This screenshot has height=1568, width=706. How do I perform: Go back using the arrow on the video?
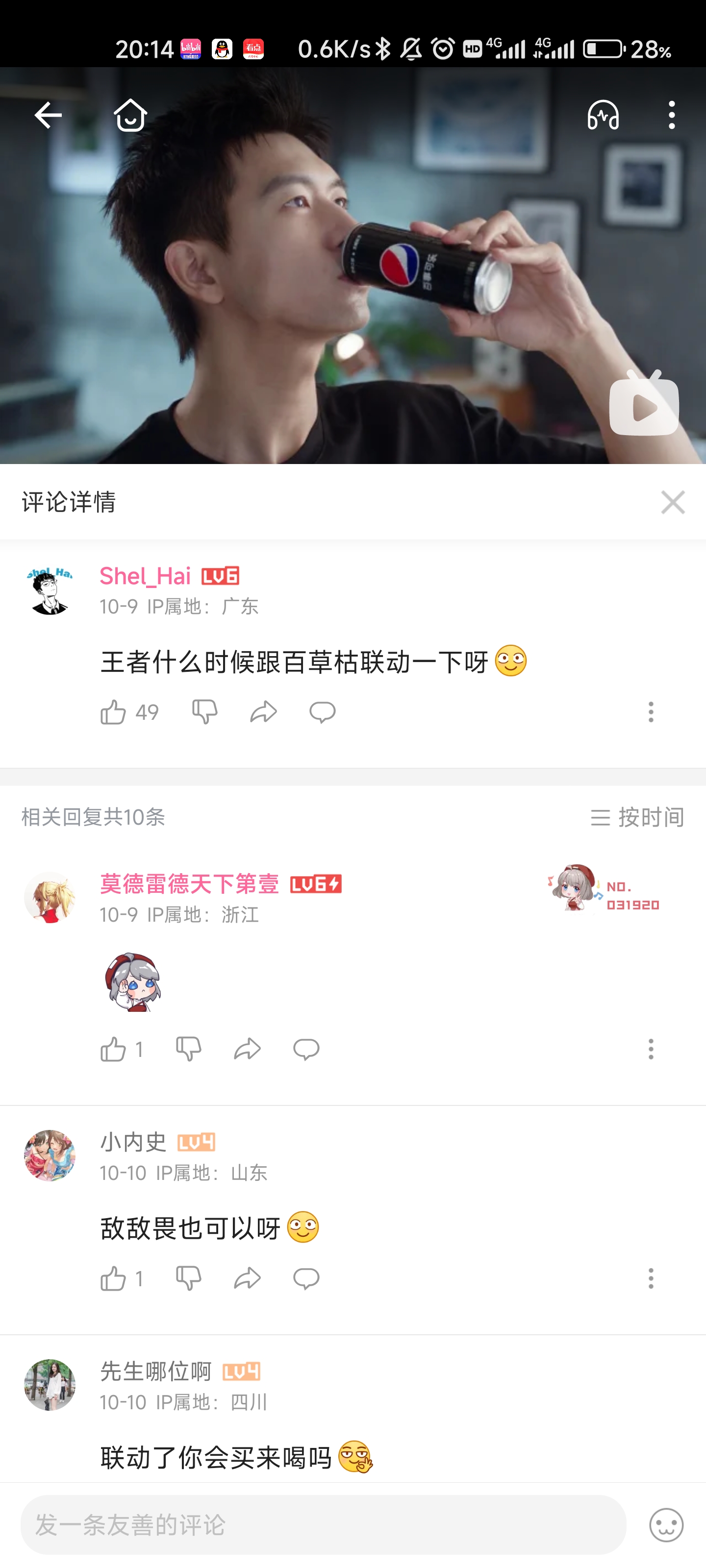coord(48,115)
